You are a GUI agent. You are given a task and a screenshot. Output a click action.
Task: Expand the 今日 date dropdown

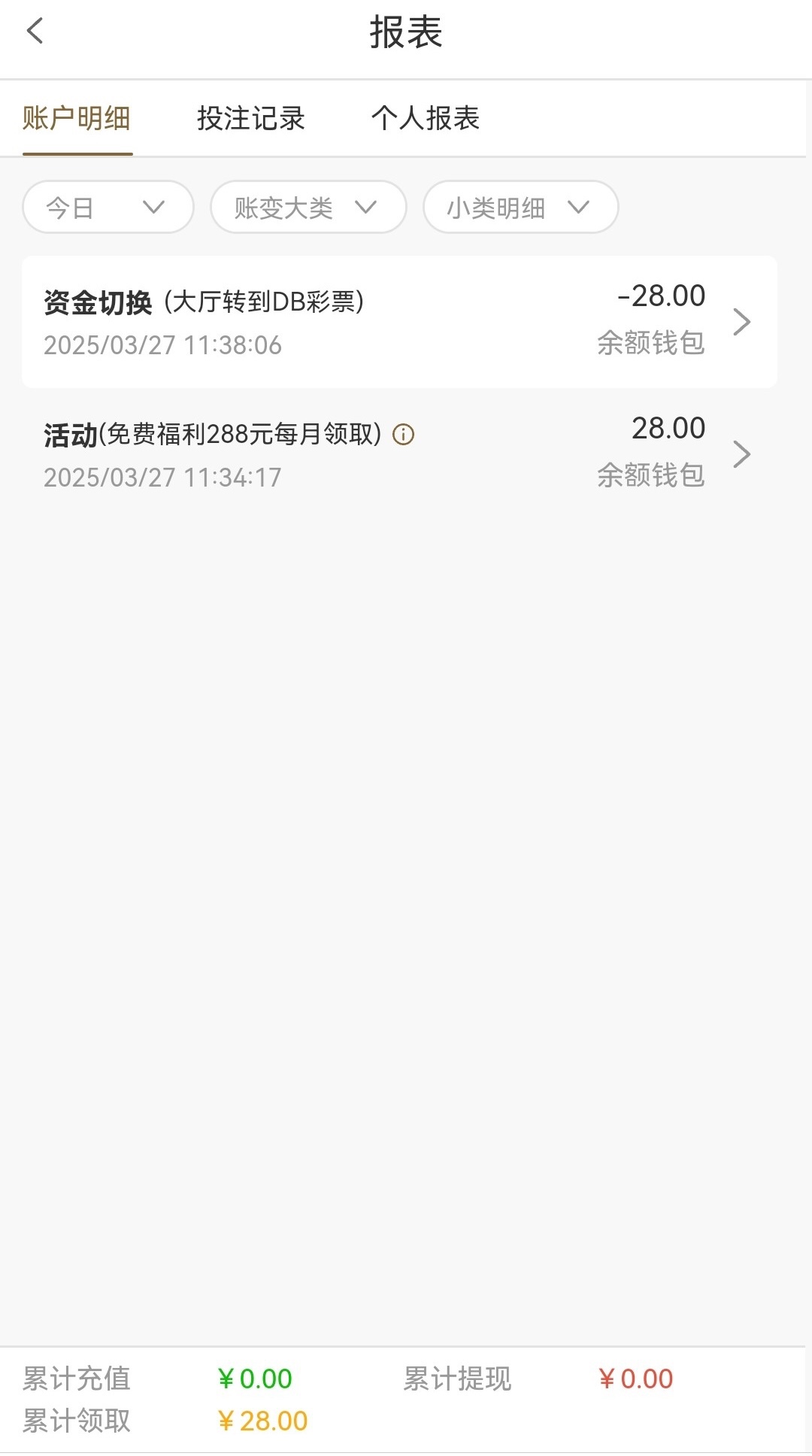click(x=108, y=207)
